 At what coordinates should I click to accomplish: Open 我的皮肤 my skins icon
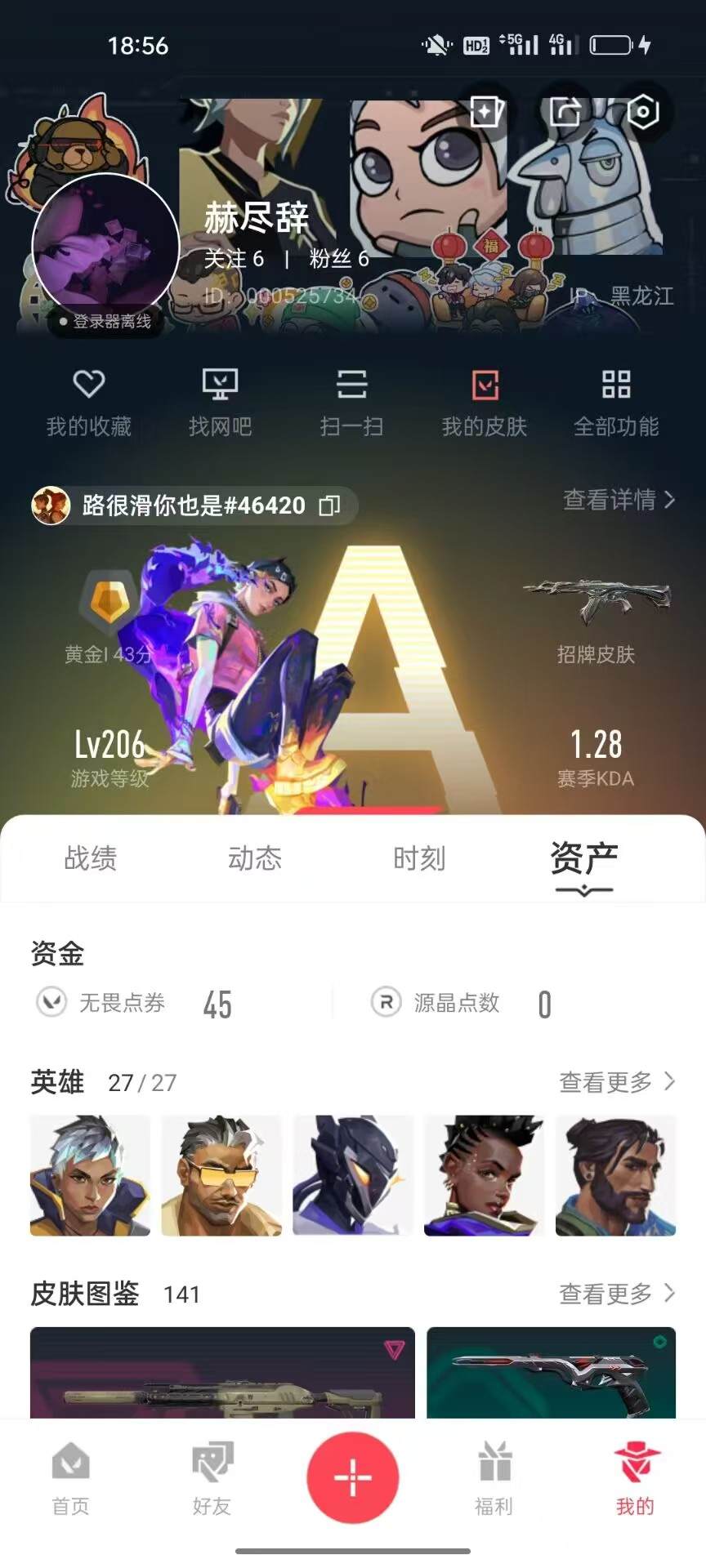[485, 400]
